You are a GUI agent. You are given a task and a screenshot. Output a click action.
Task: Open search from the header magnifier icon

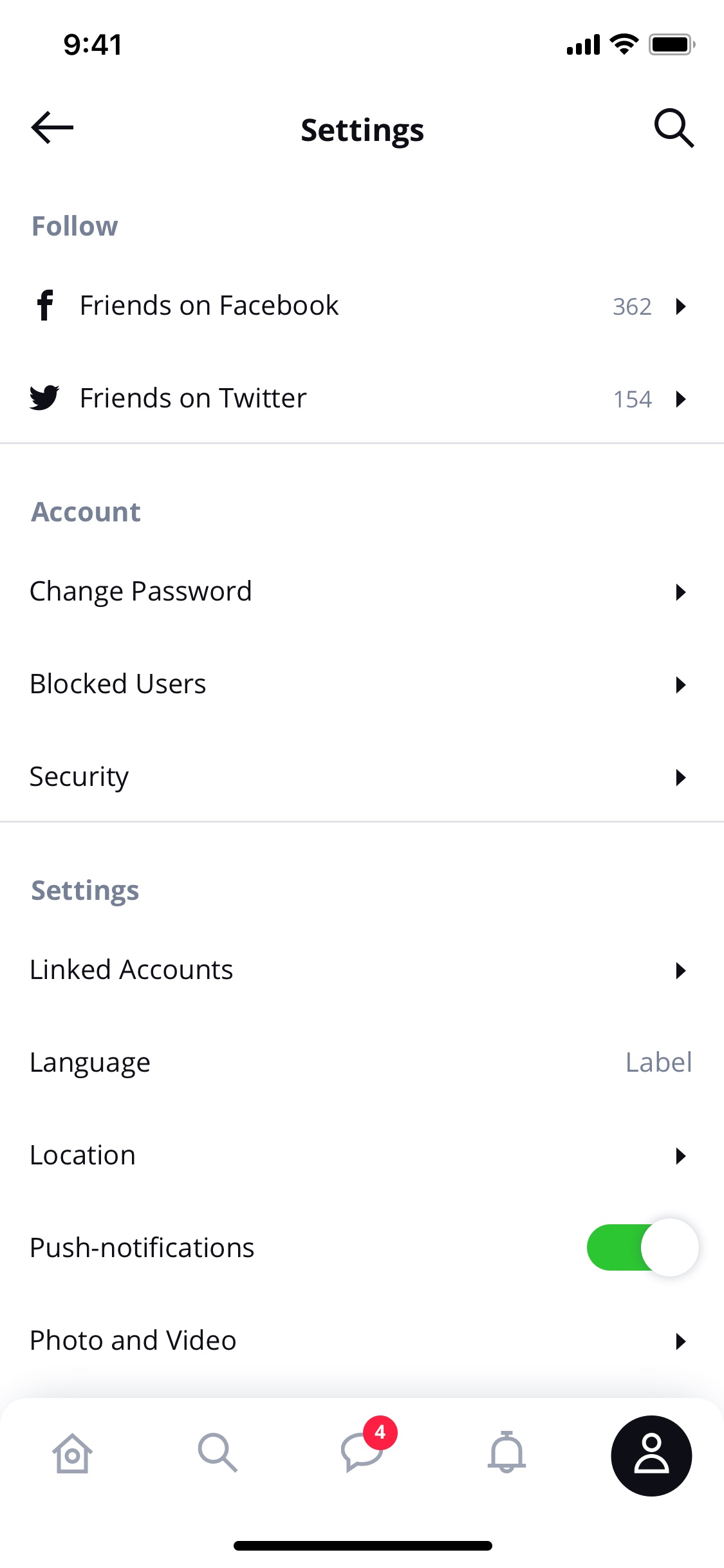[674, 128]
